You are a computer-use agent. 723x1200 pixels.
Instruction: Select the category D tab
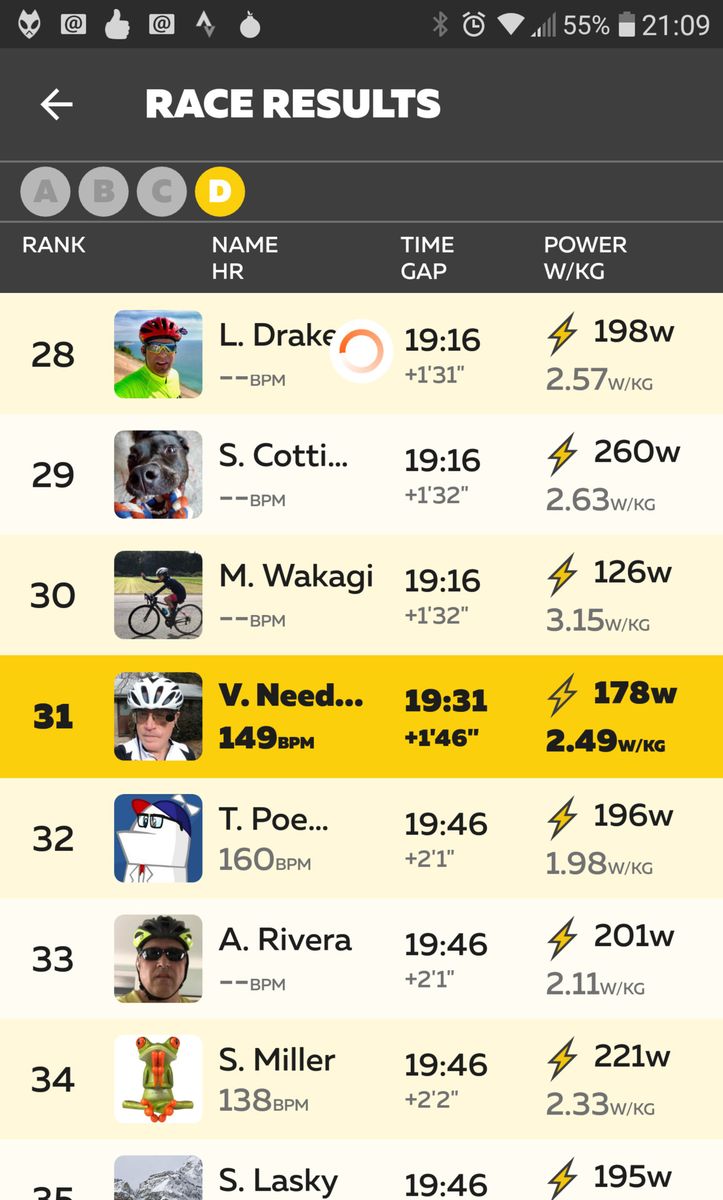(x=220, y=191)
